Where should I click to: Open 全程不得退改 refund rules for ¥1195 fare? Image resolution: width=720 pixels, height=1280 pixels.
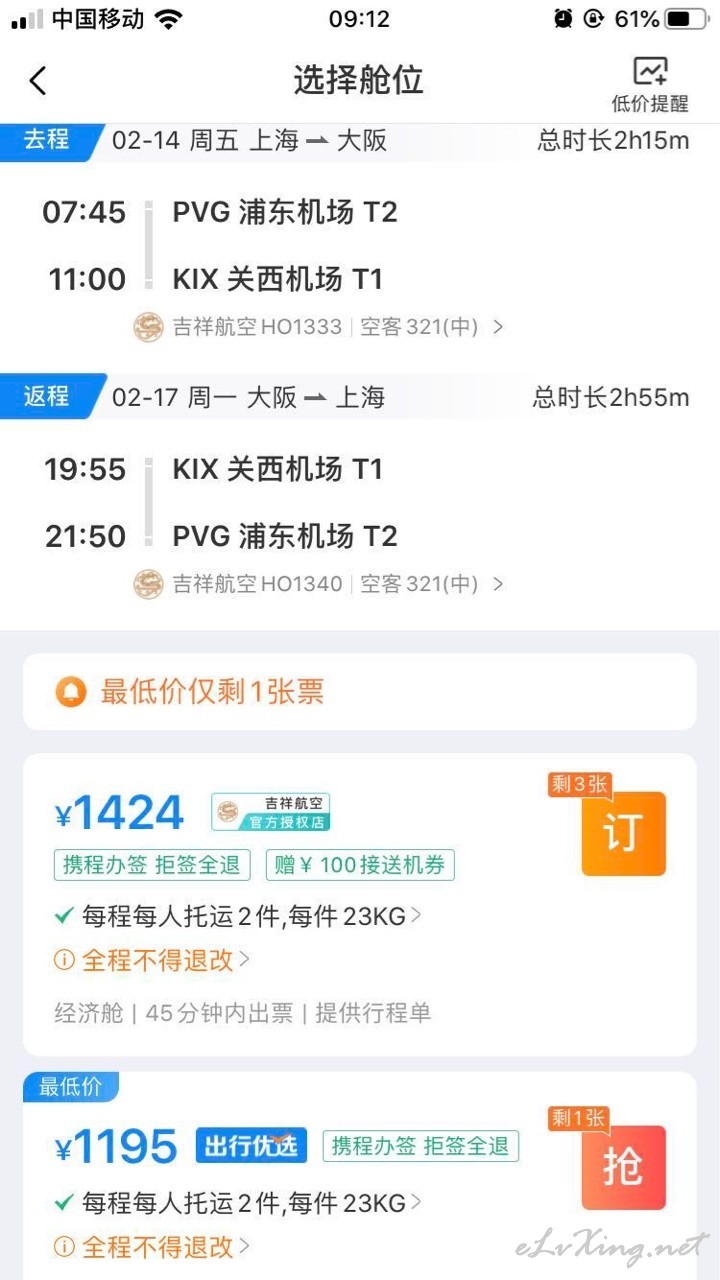[x=152, y=1247]
